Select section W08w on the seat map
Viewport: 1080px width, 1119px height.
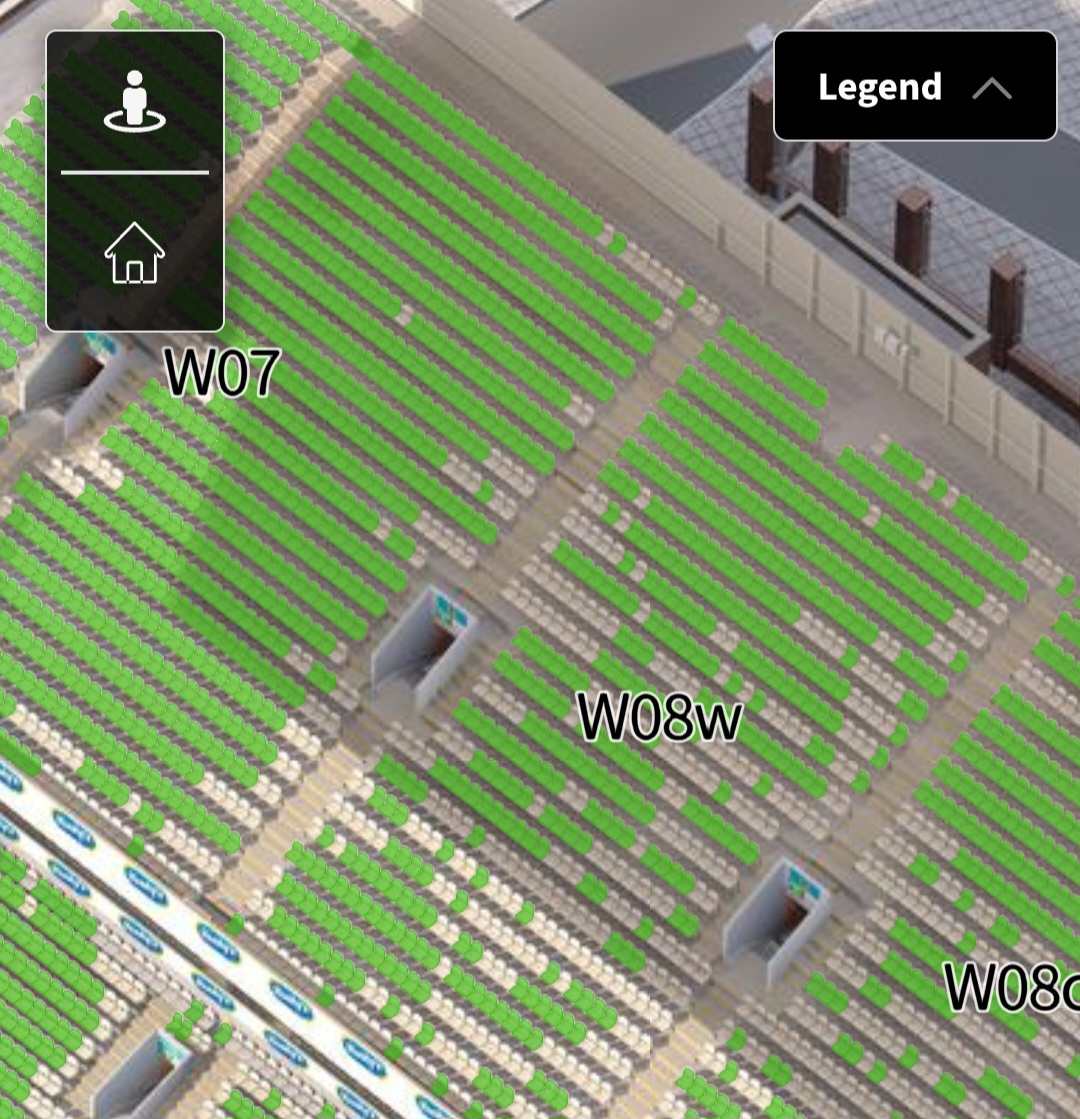click(659, 716)
